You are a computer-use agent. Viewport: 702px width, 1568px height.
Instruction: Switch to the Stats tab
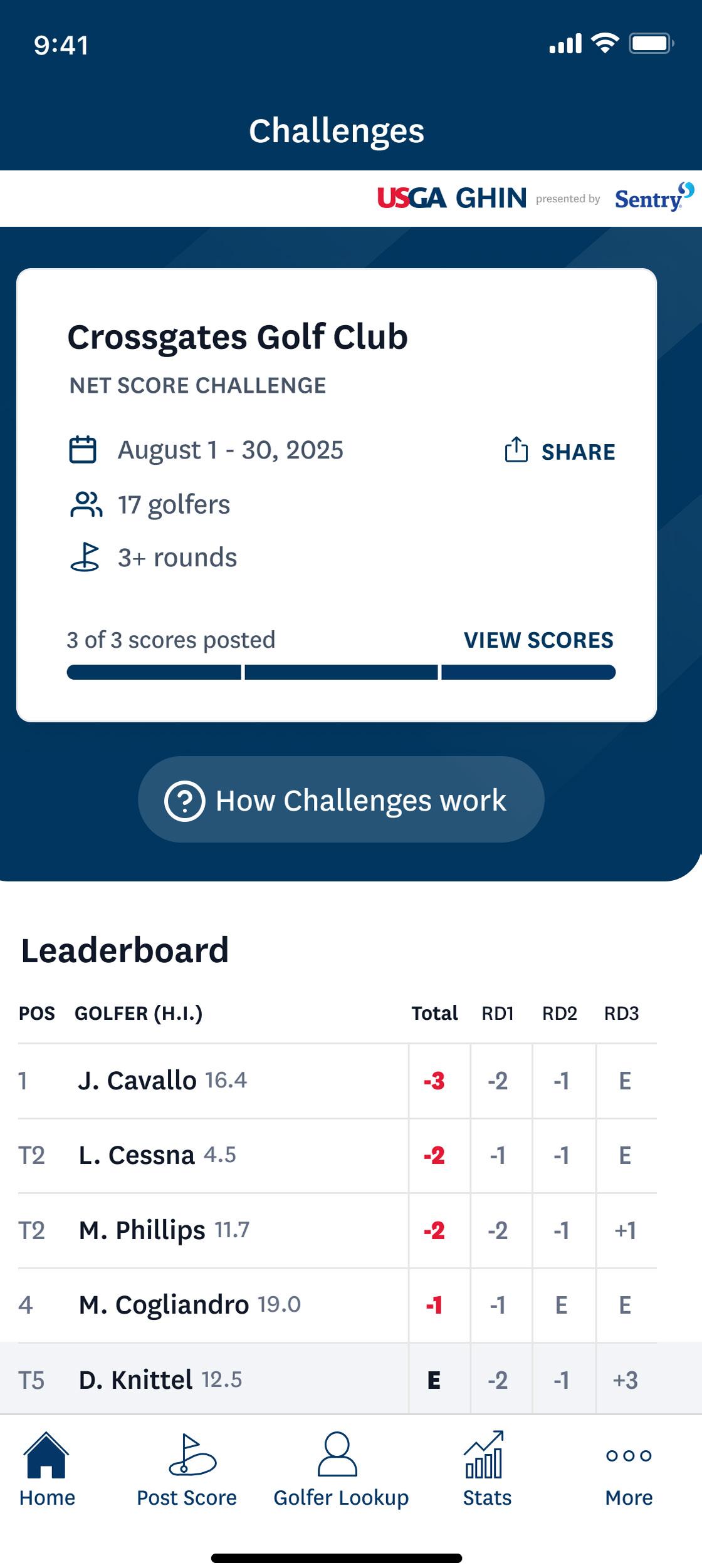click(487, 1470)
